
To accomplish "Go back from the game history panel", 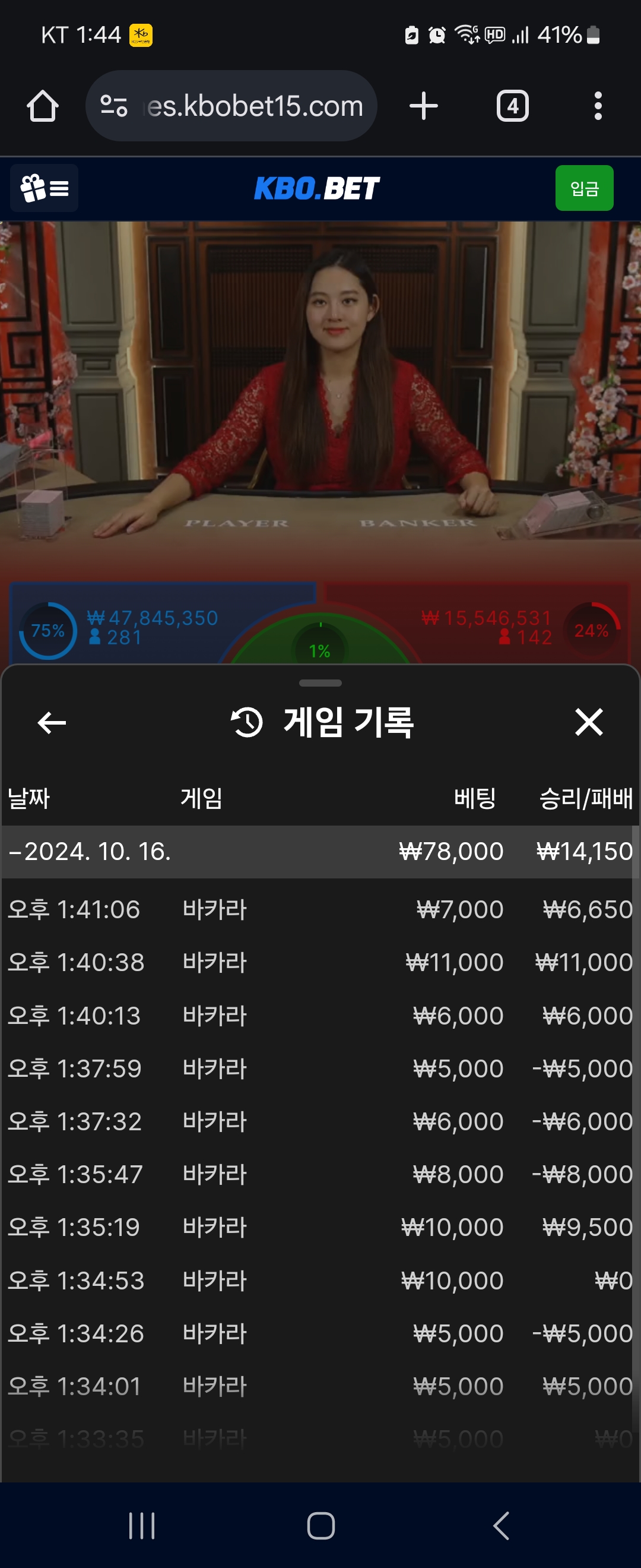I will [52, 722].
